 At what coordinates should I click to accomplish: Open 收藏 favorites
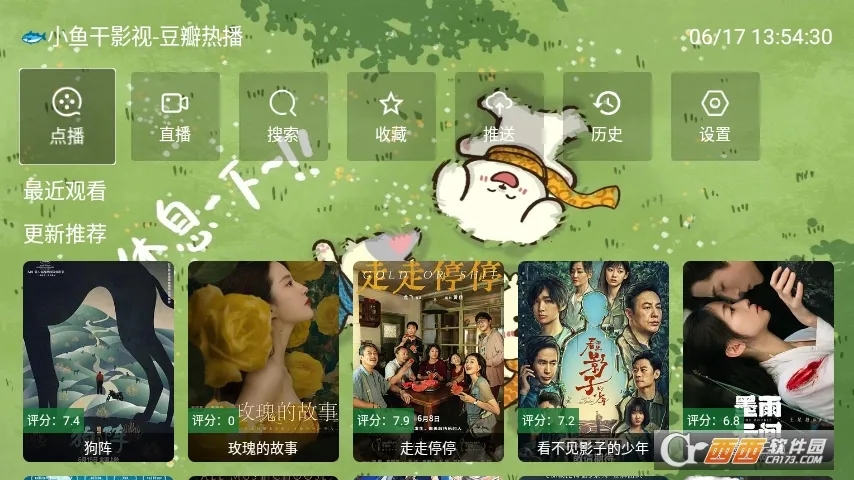[x=391, y=116]
